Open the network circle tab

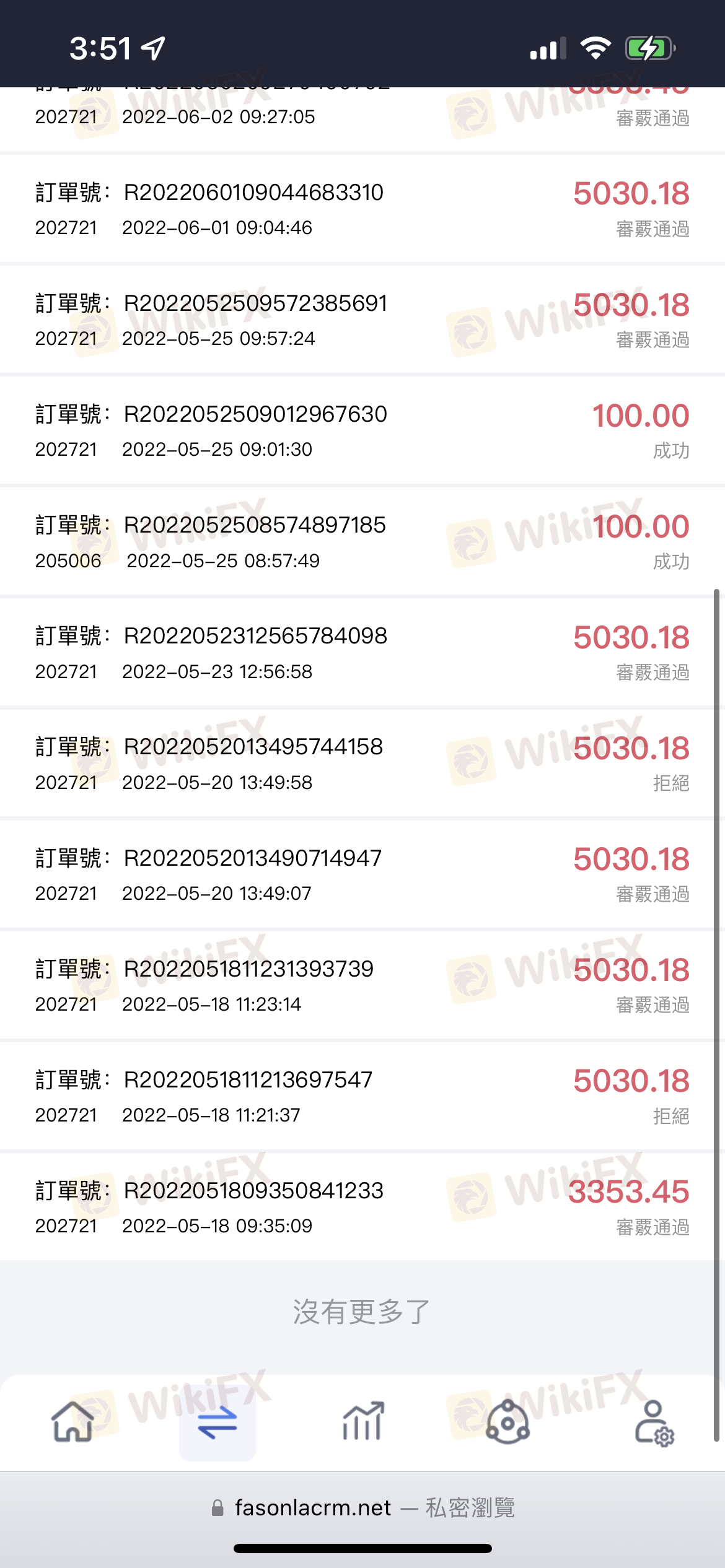pos(507,1422)
